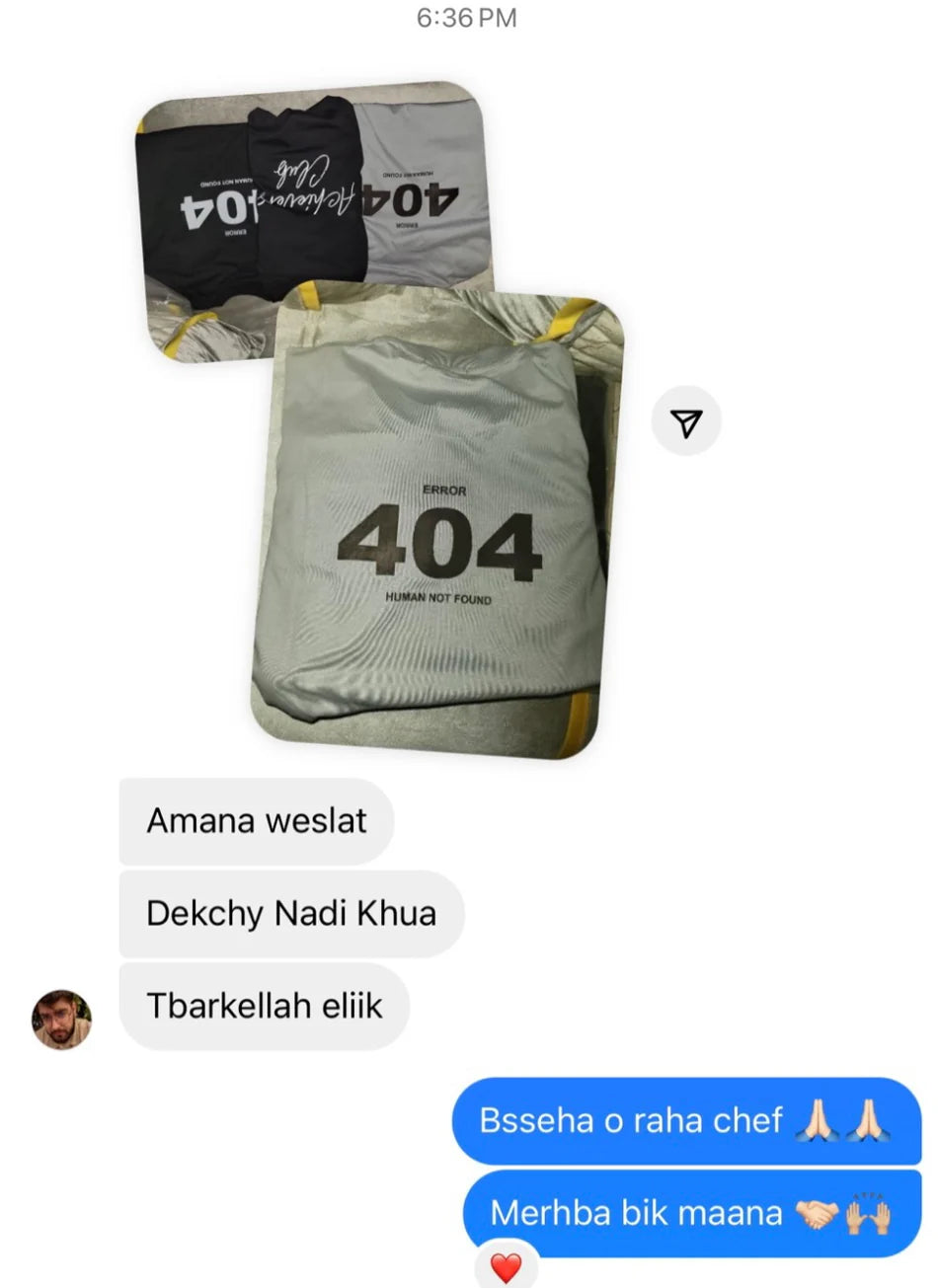Tap the heart reaction under Merhba bik maana
The width and height of the screenshot is (938, 1288).
click(506, 1267)
